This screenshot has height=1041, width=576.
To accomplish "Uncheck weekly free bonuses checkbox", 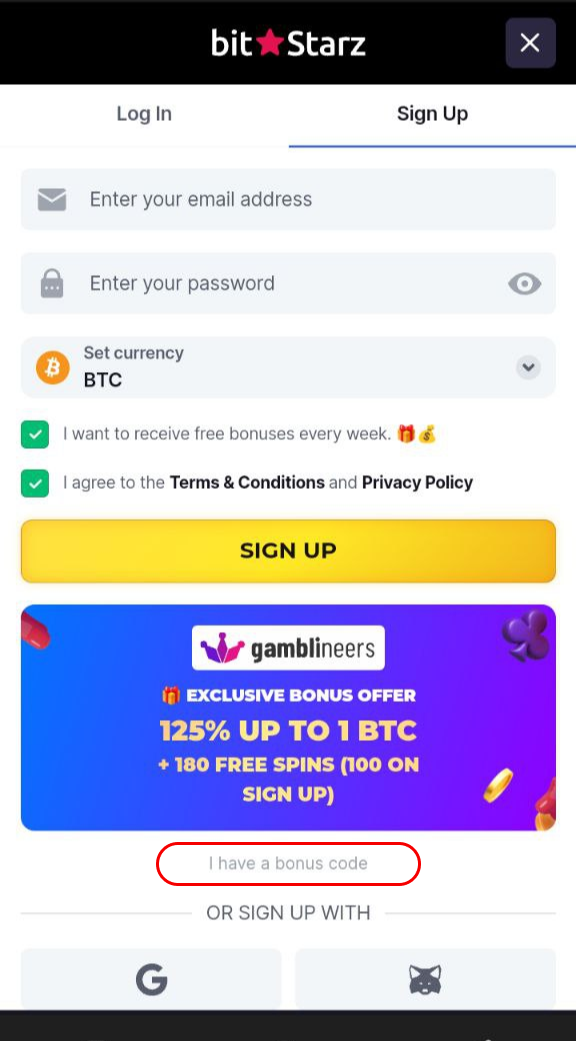I will point(35,435).
